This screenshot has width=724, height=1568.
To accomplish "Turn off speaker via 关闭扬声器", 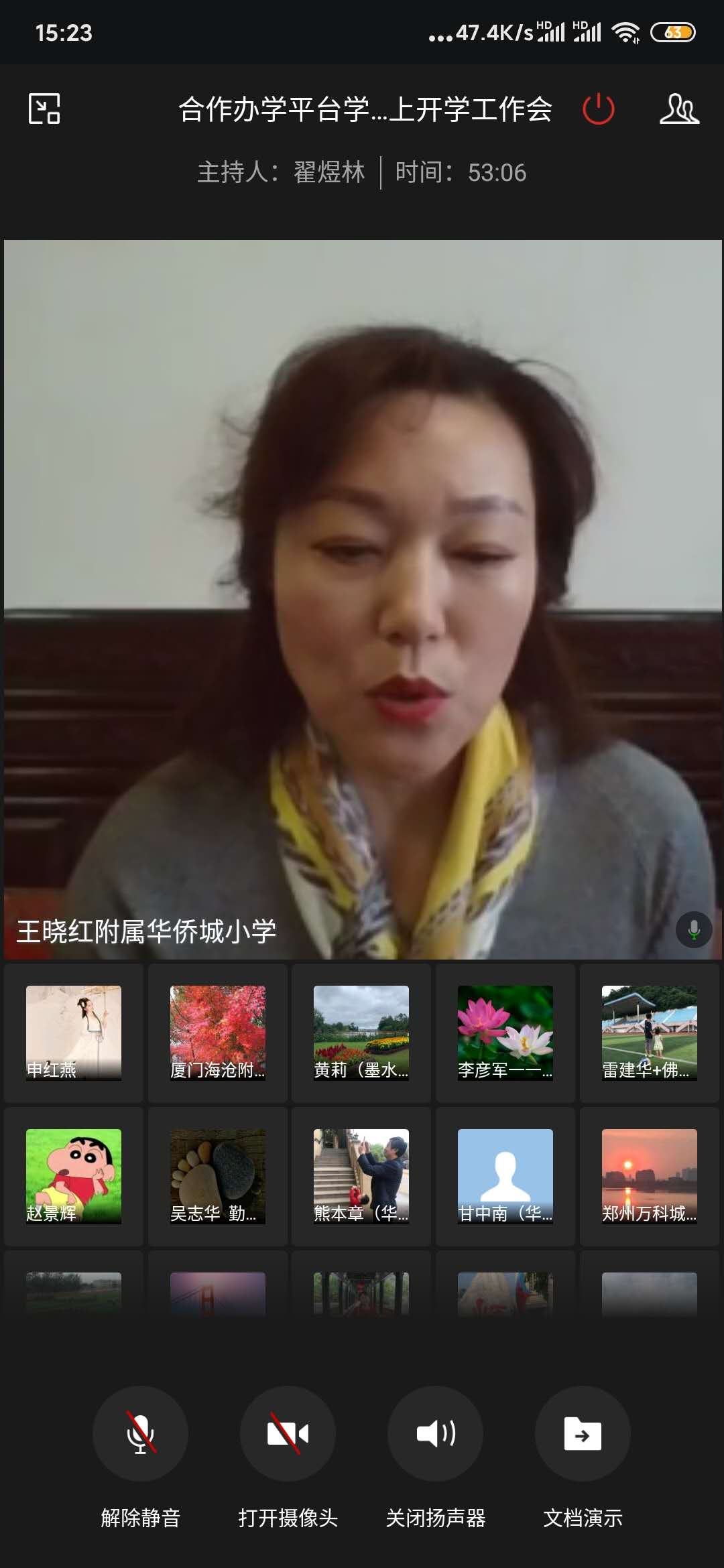I will tap(435, 1433).
